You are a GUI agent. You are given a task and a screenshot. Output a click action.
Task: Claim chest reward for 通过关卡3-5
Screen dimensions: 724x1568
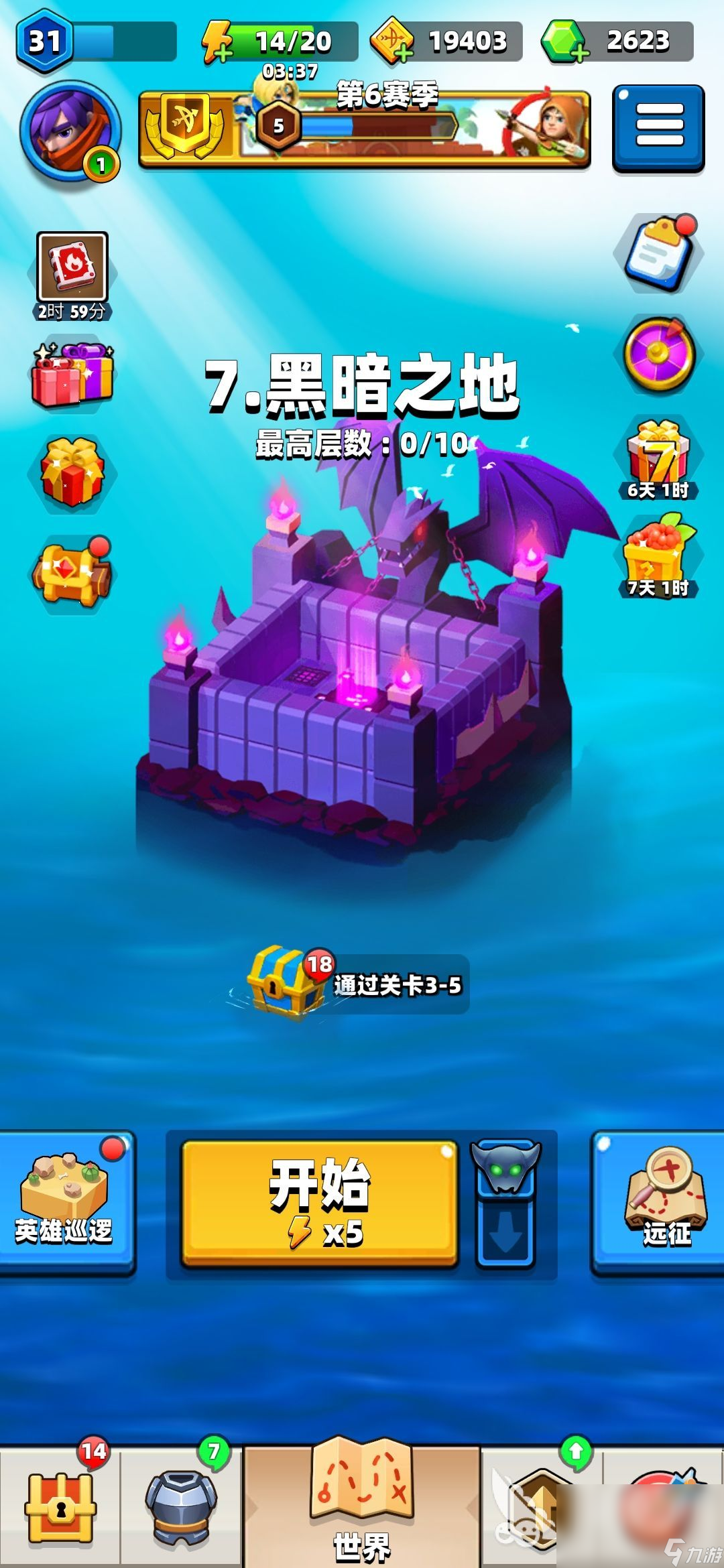(280, 984)
